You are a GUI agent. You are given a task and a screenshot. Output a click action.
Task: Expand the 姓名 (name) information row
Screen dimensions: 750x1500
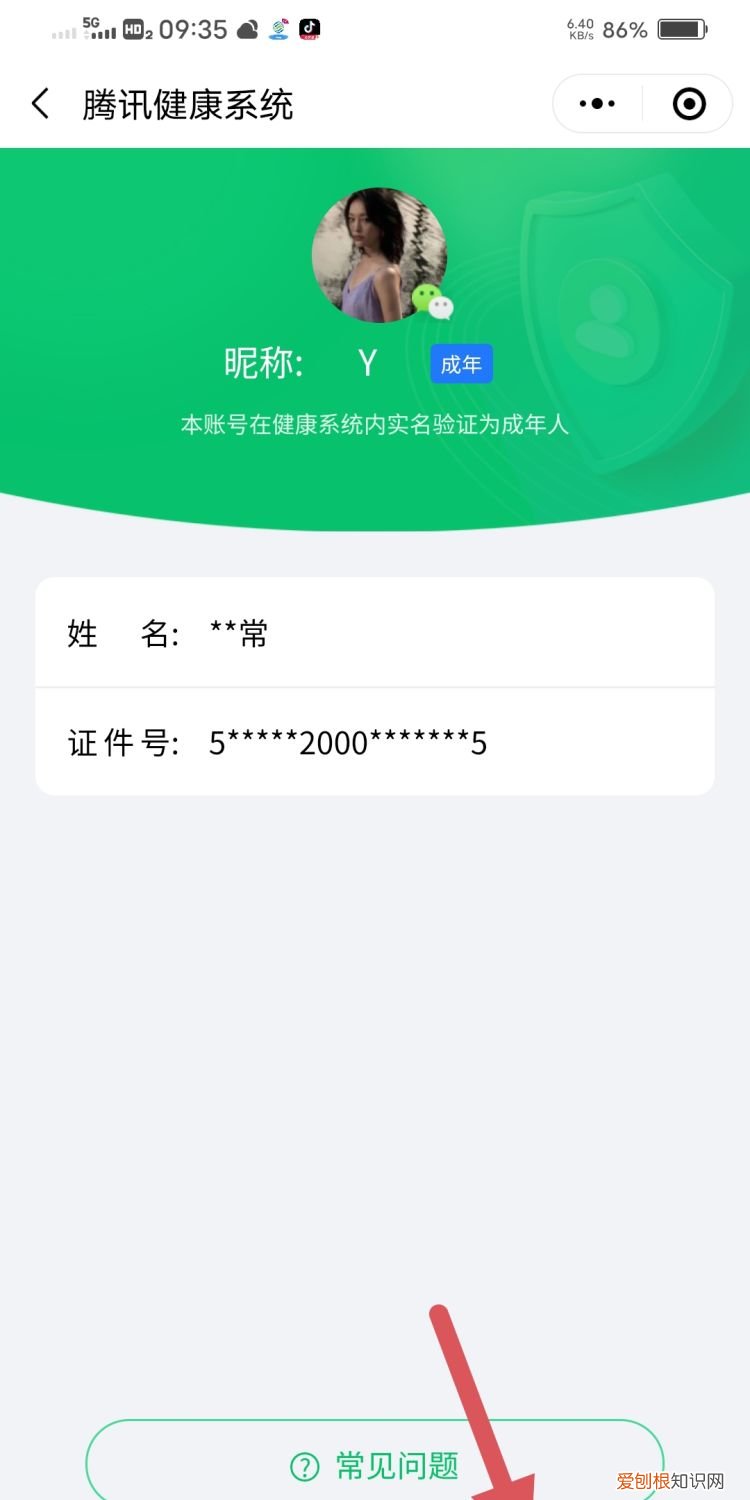click(375, 633)
